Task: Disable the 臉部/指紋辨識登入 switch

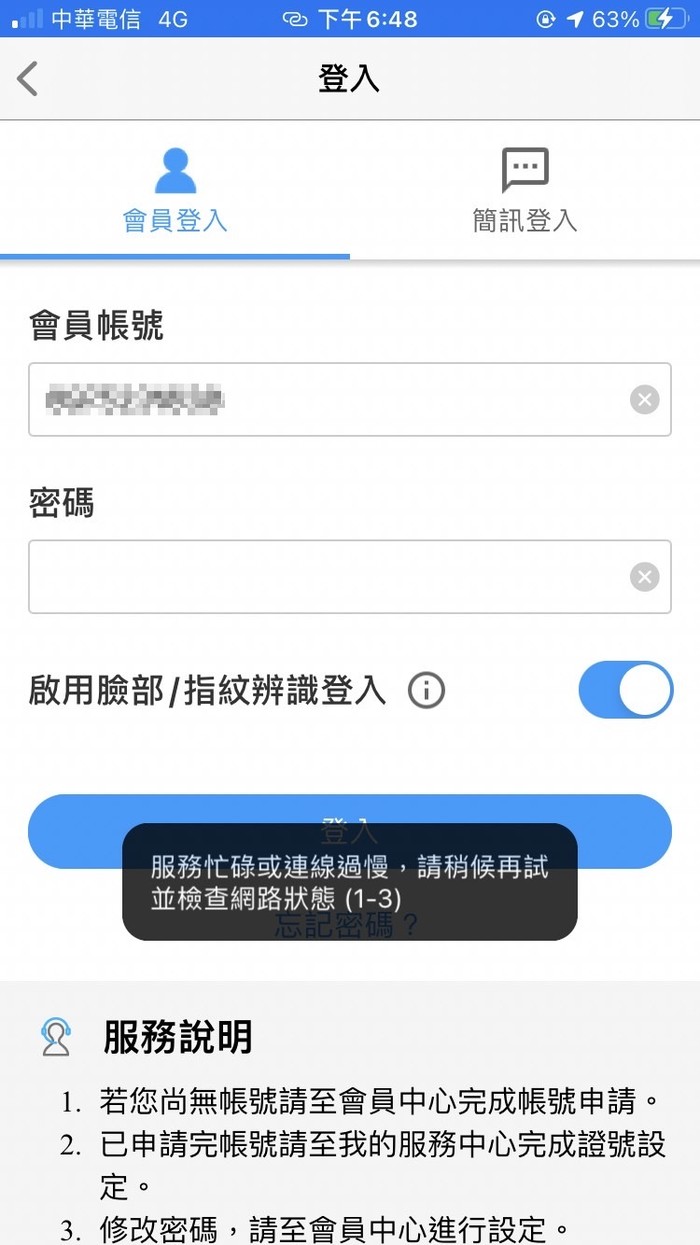Action: click(626, 690)
